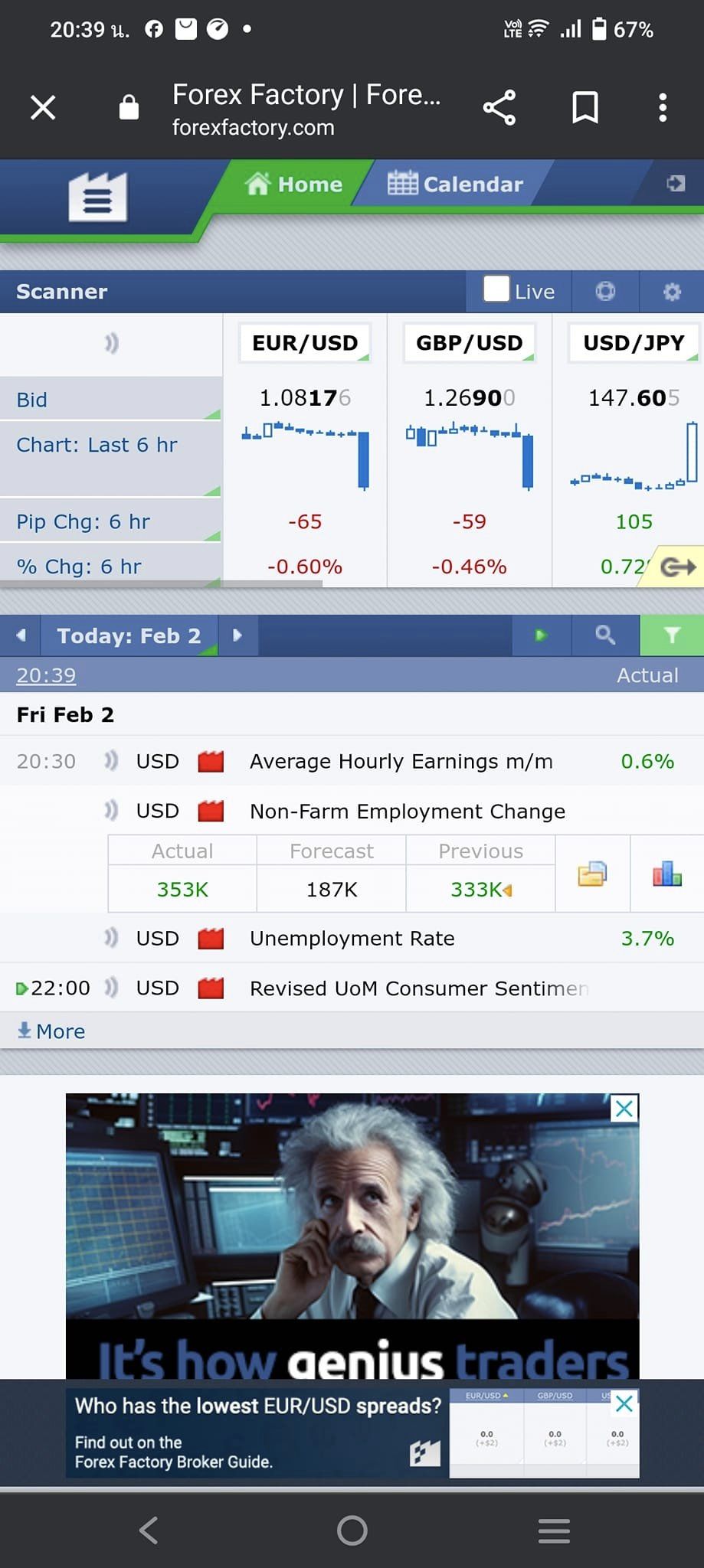Open the calendar filter

click(x=672, y=635)
